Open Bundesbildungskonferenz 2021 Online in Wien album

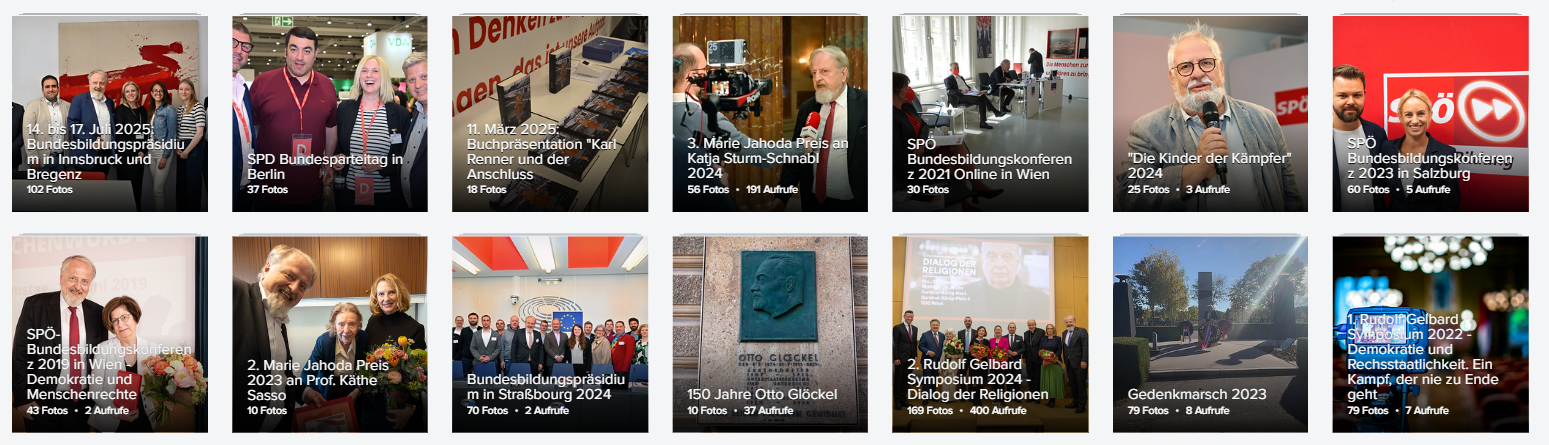pyautogui.click(x=989, y=112)
